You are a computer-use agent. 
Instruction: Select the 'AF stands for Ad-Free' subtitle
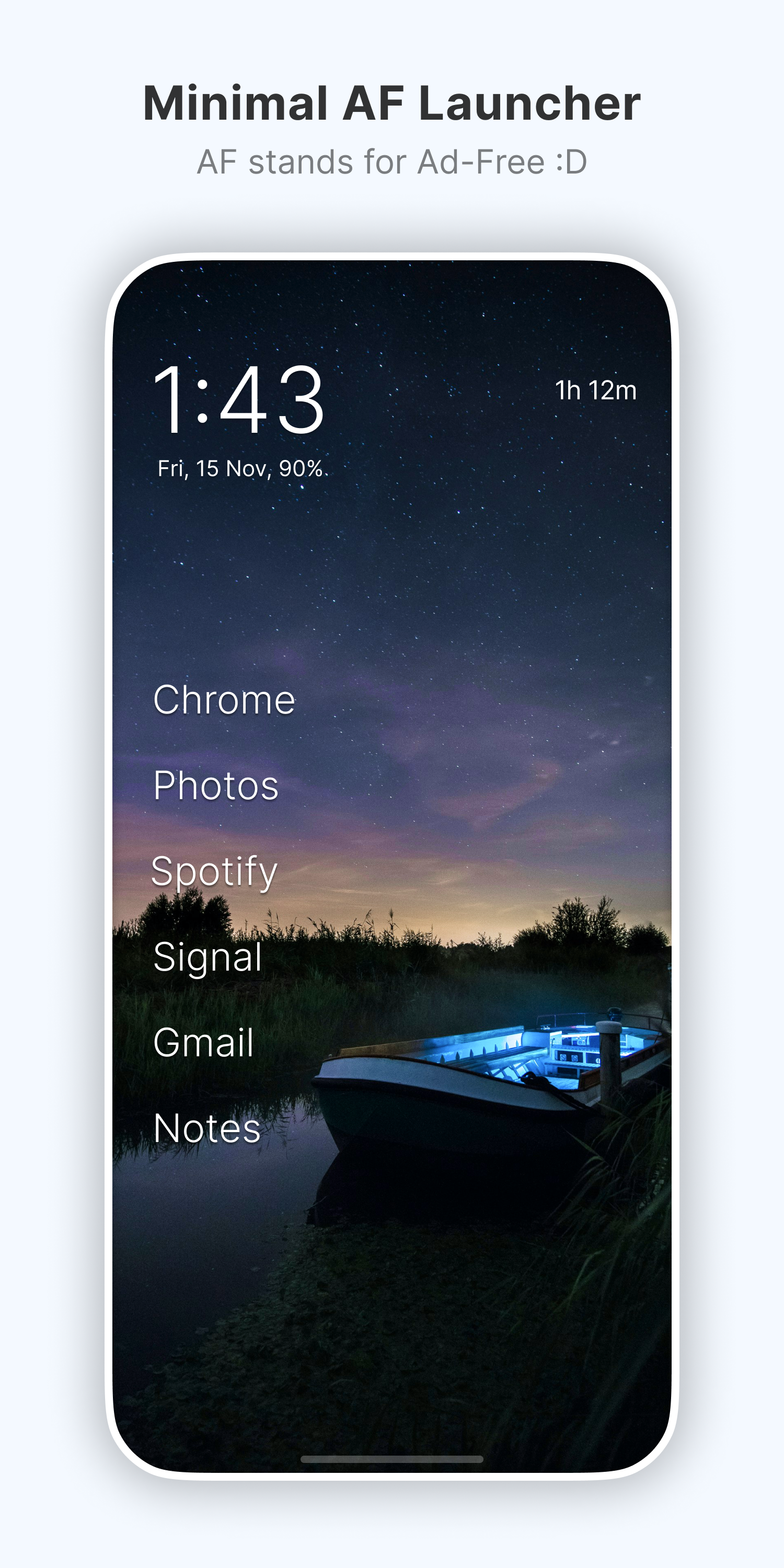tap(392, 162)
